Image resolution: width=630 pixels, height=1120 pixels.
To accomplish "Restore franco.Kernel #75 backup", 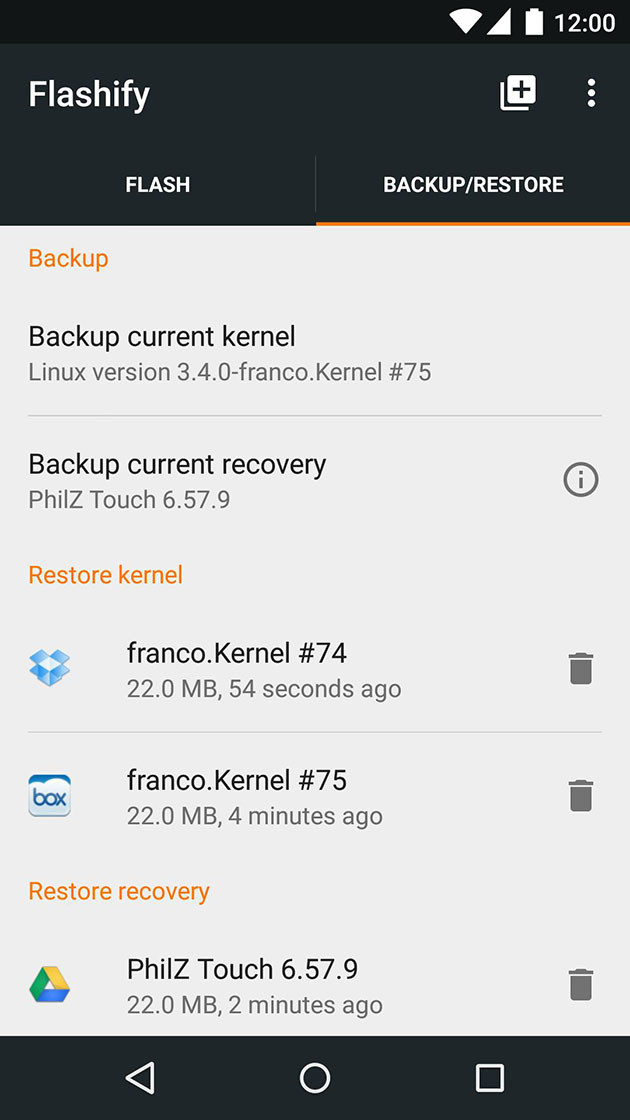I will click(x=255, y=796).
